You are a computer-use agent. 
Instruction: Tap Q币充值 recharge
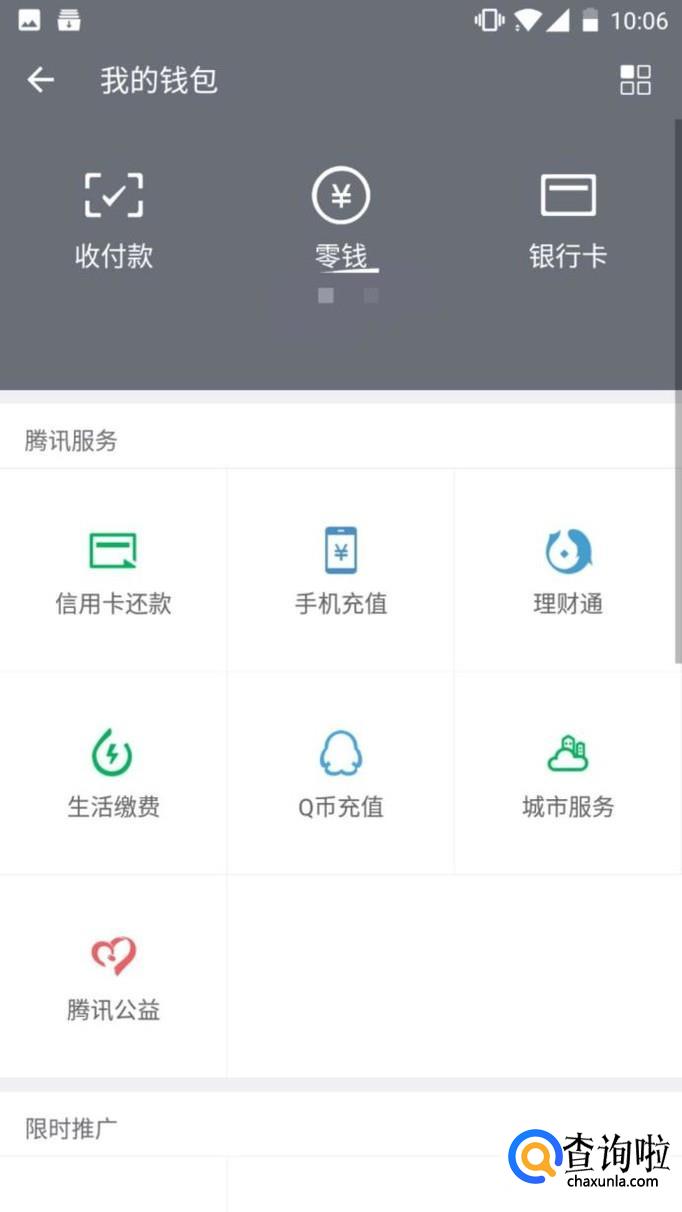pyautogui.click(x=341, y=773)
